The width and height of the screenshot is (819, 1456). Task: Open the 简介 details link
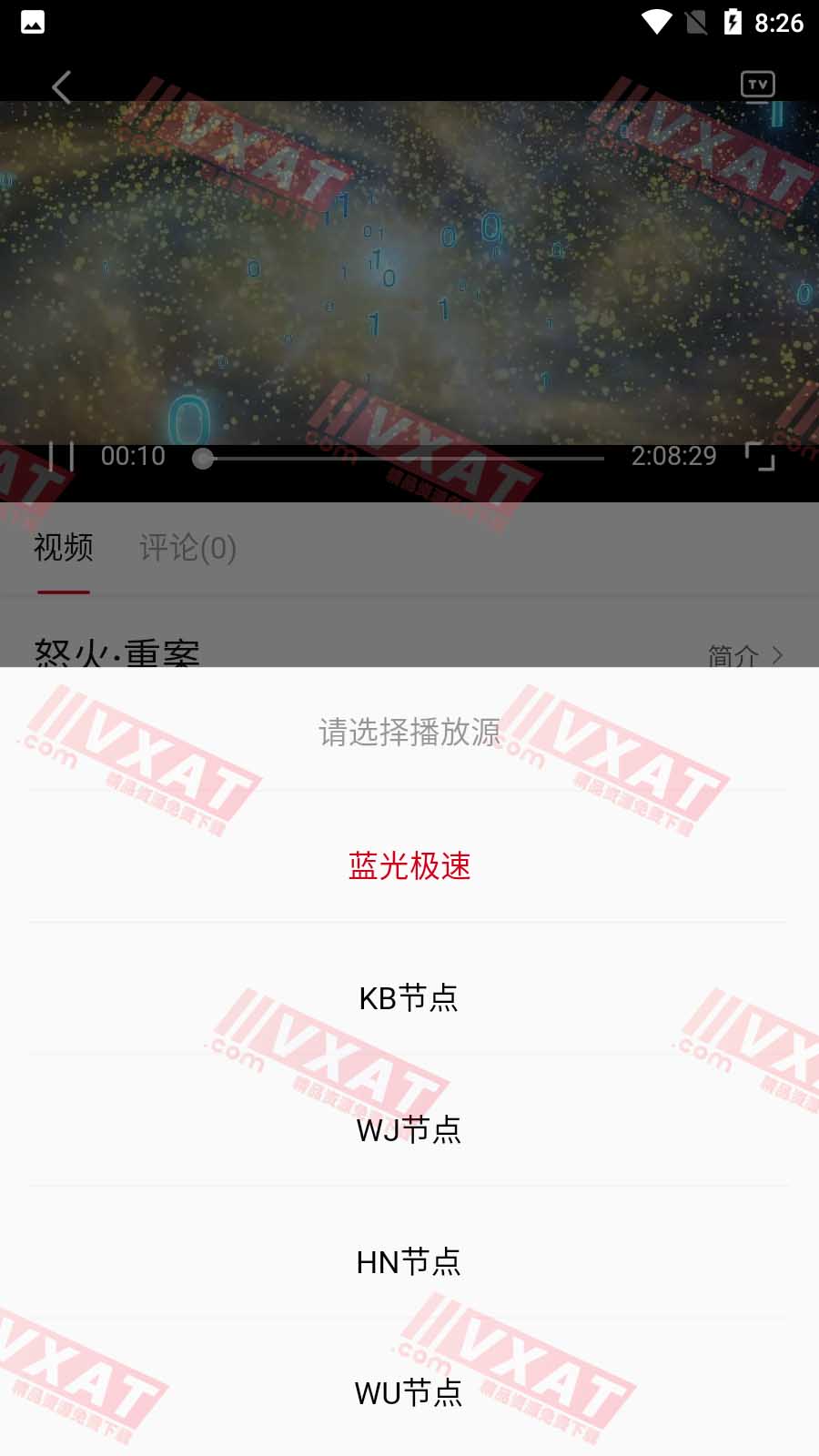point(744,655)
